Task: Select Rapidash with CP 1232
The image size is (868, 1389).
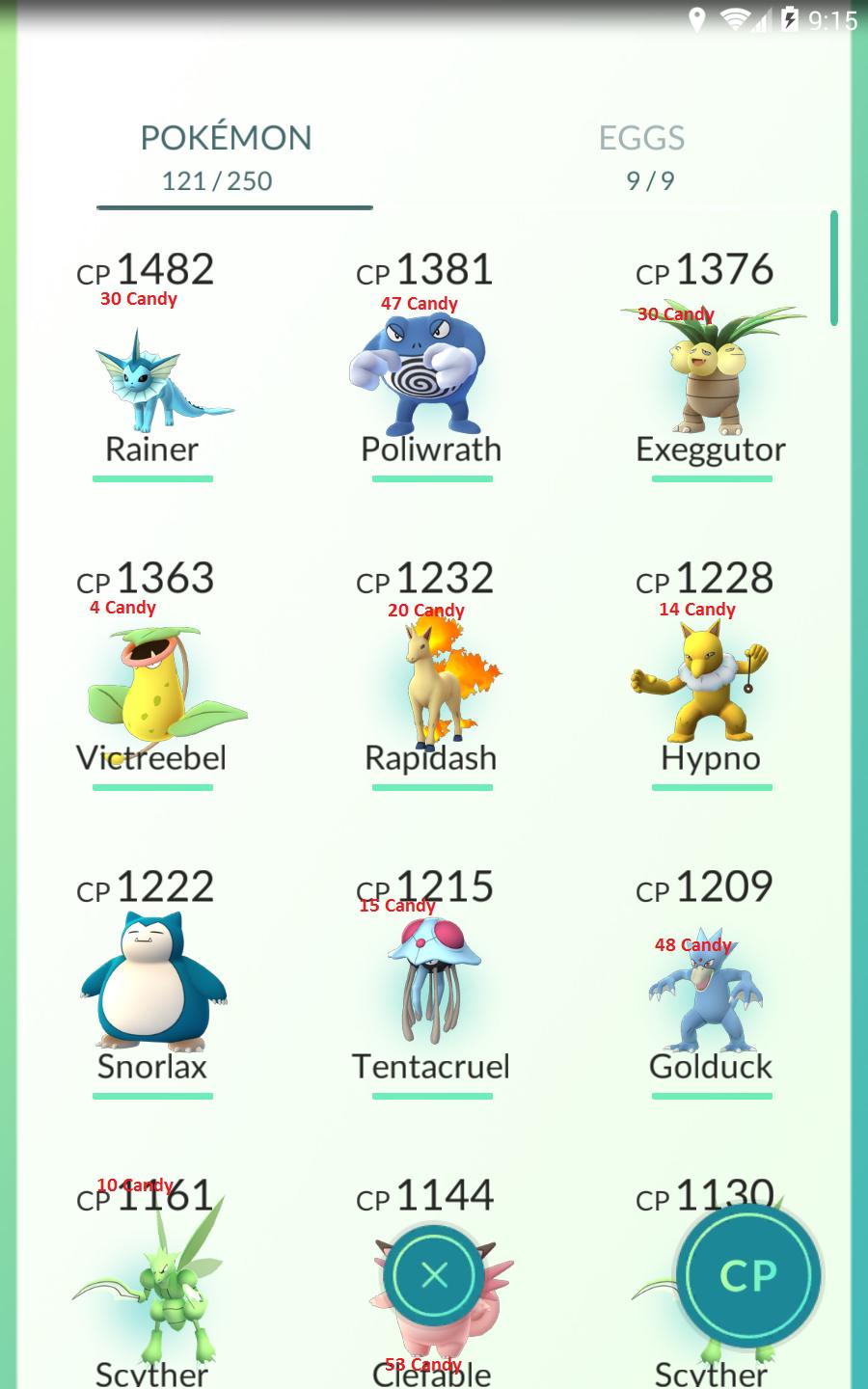Action: pyautogui.click(x=431, y=674)
